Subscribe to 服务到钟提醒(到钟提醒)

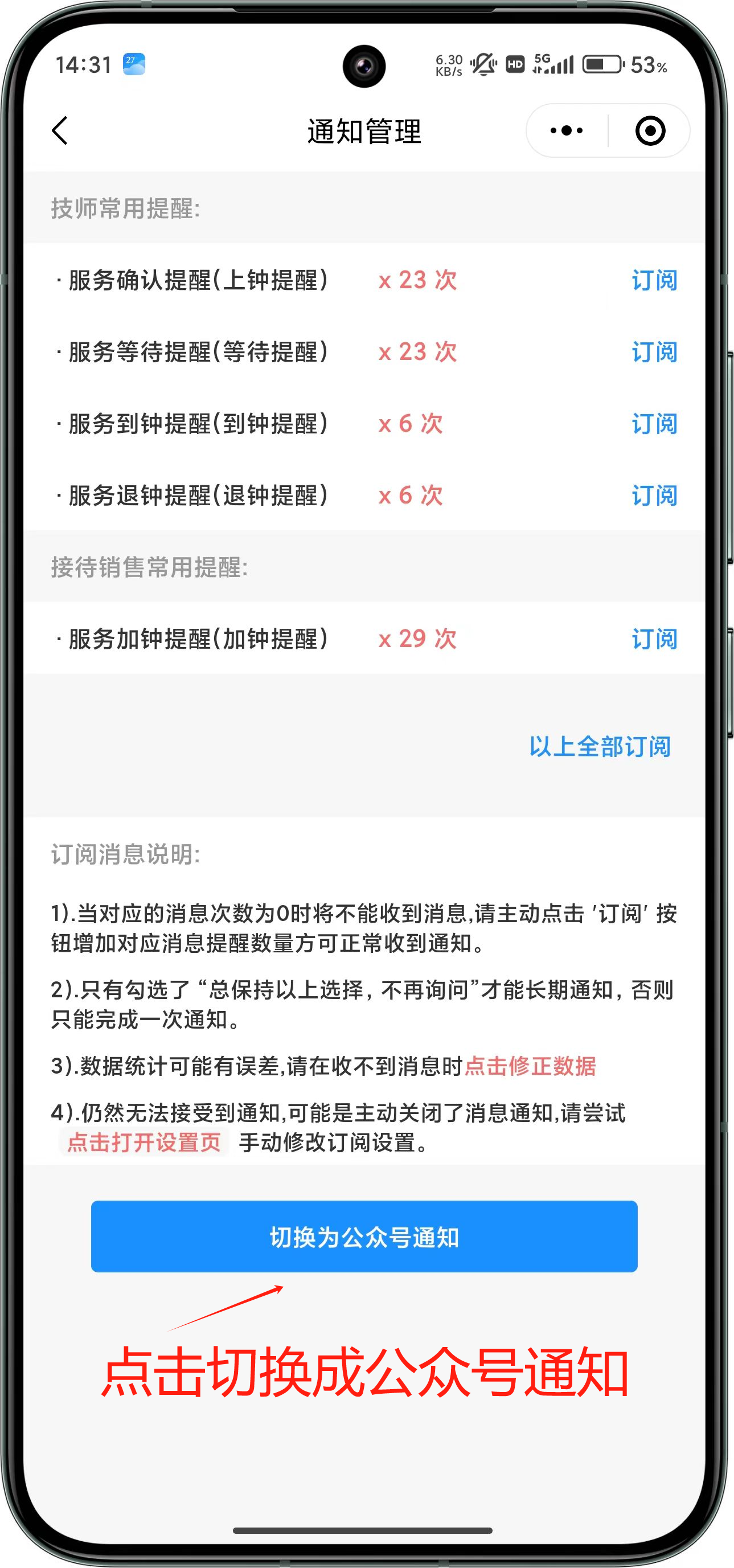coord(654,424)
